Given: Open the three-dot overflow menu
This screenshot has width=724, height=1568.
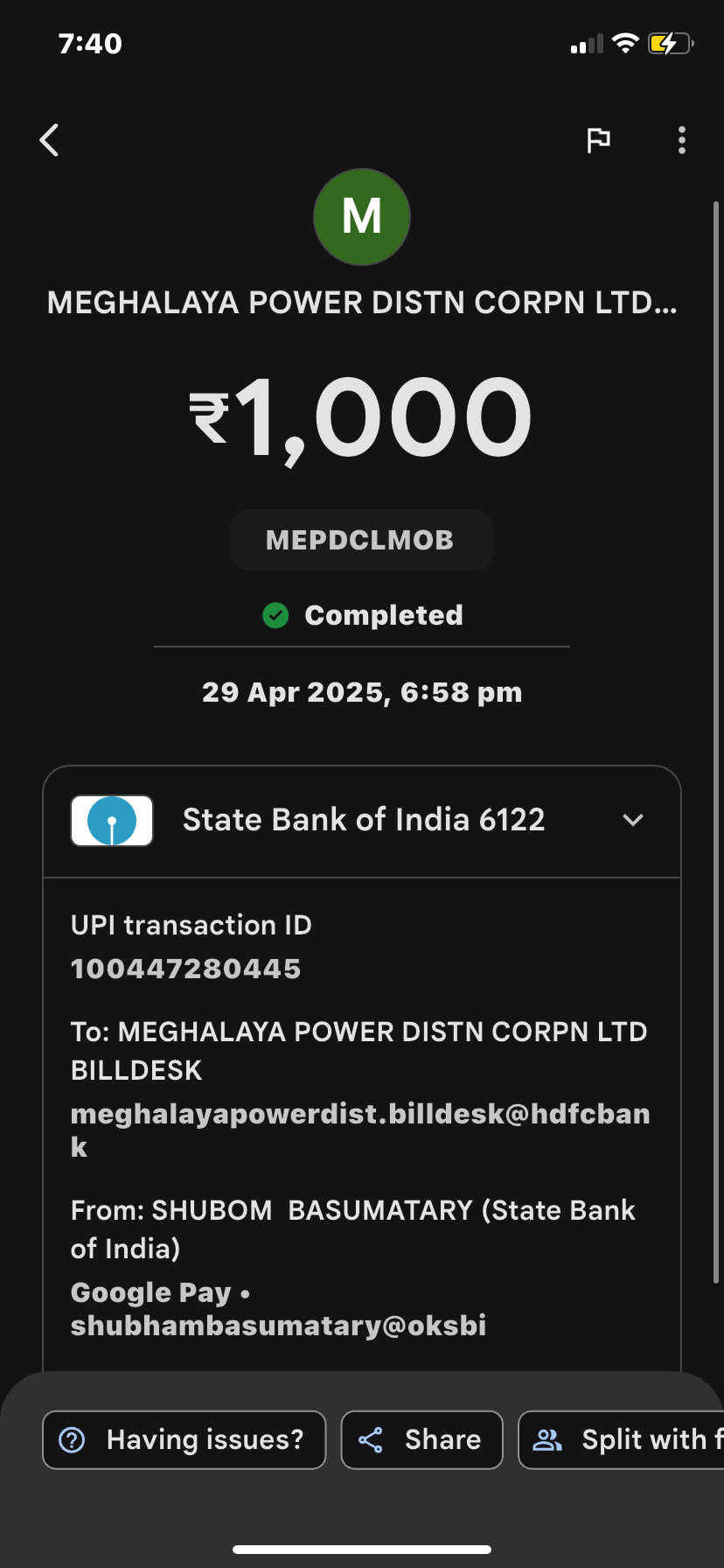Looking at the screenshot, I should (x=682, y=140).
